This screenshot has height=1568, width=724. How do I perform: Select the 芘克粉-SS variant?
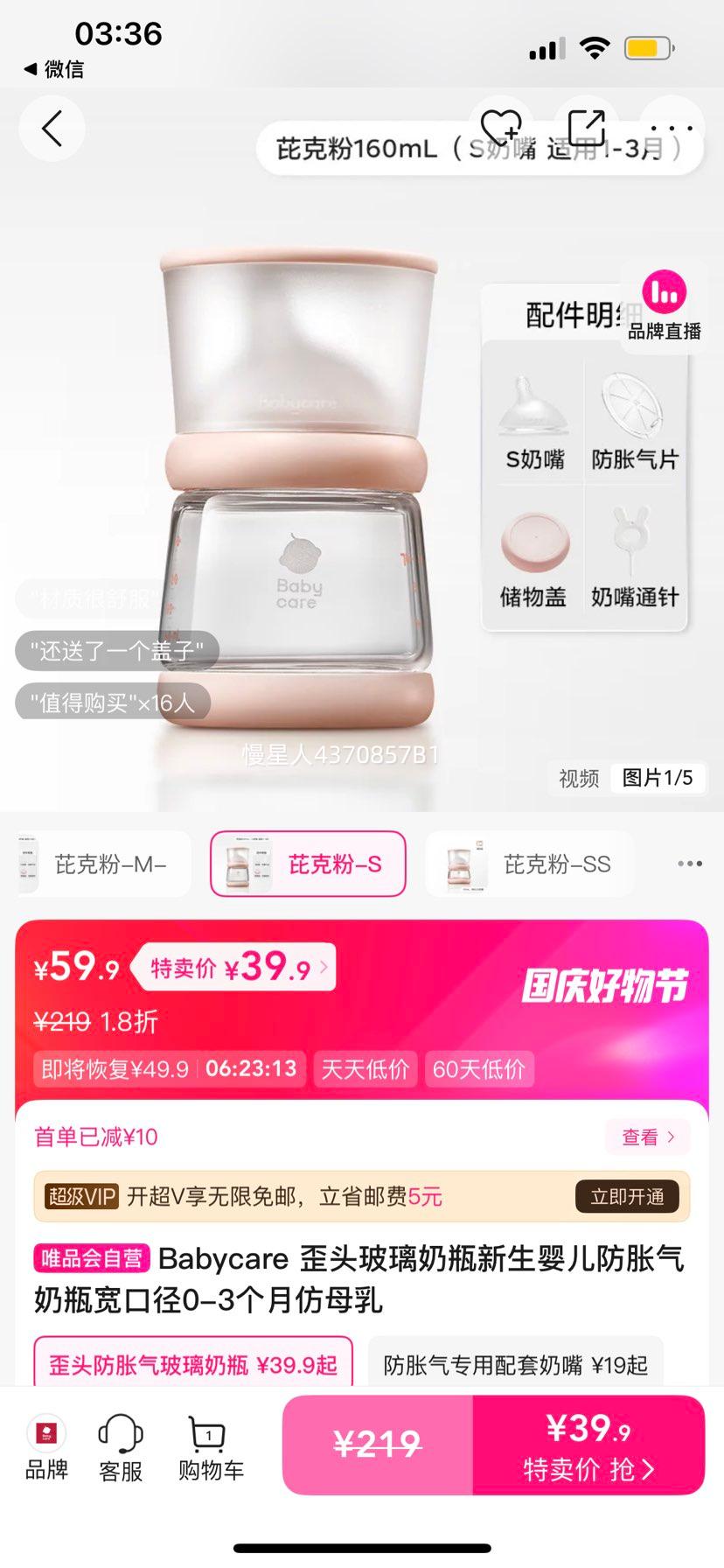coord(530,864)
